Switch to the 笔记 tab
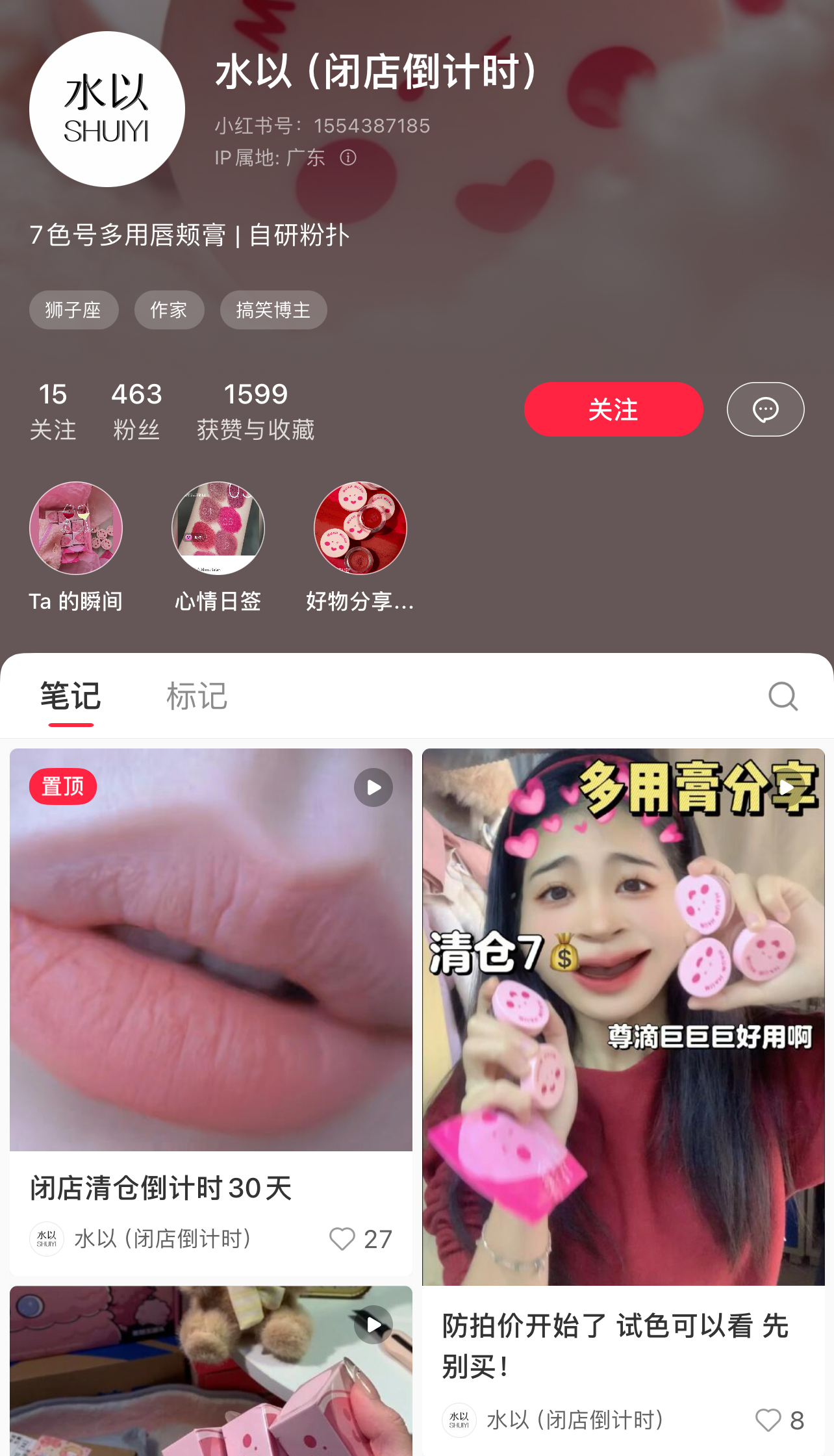This screenshot has height=1456, width=834. click(71, 696)
